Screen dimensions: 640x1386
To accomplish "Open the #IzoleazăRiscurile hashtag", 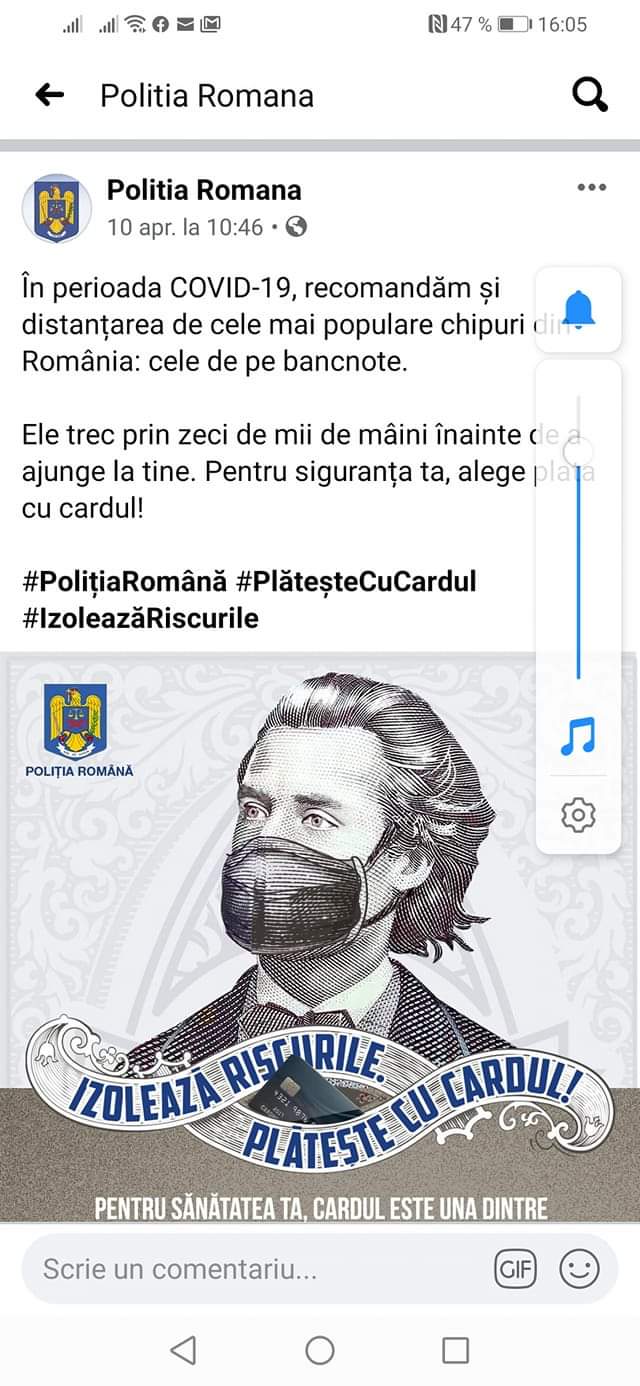I will coord(140,618).
